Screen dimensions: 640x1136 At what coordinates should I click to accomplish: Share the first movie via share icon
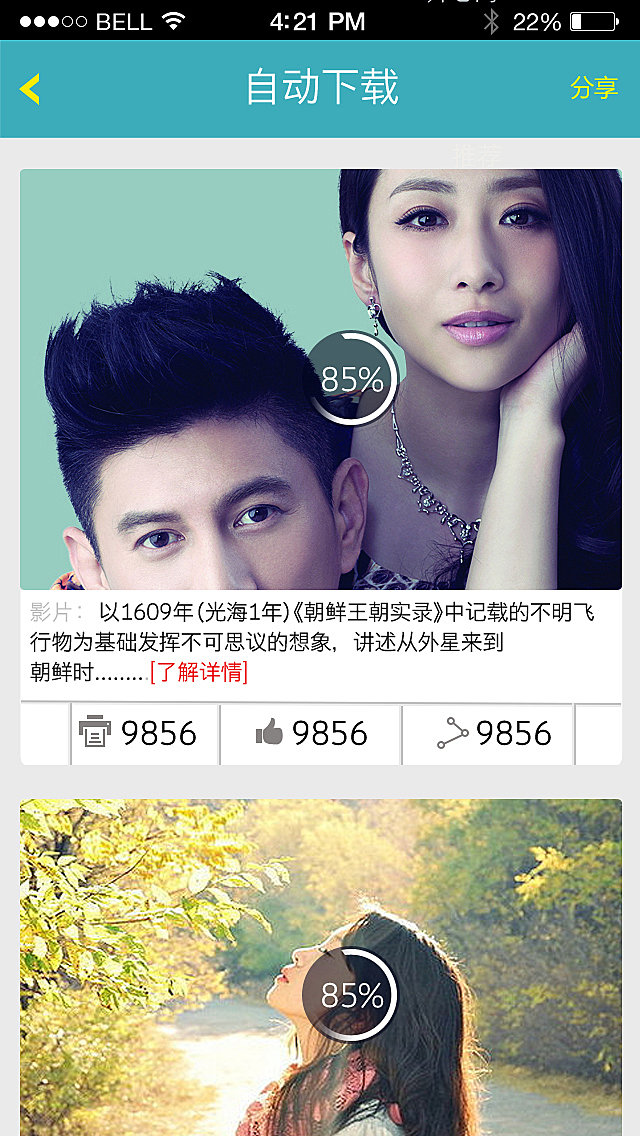click(x=452, y=733)
